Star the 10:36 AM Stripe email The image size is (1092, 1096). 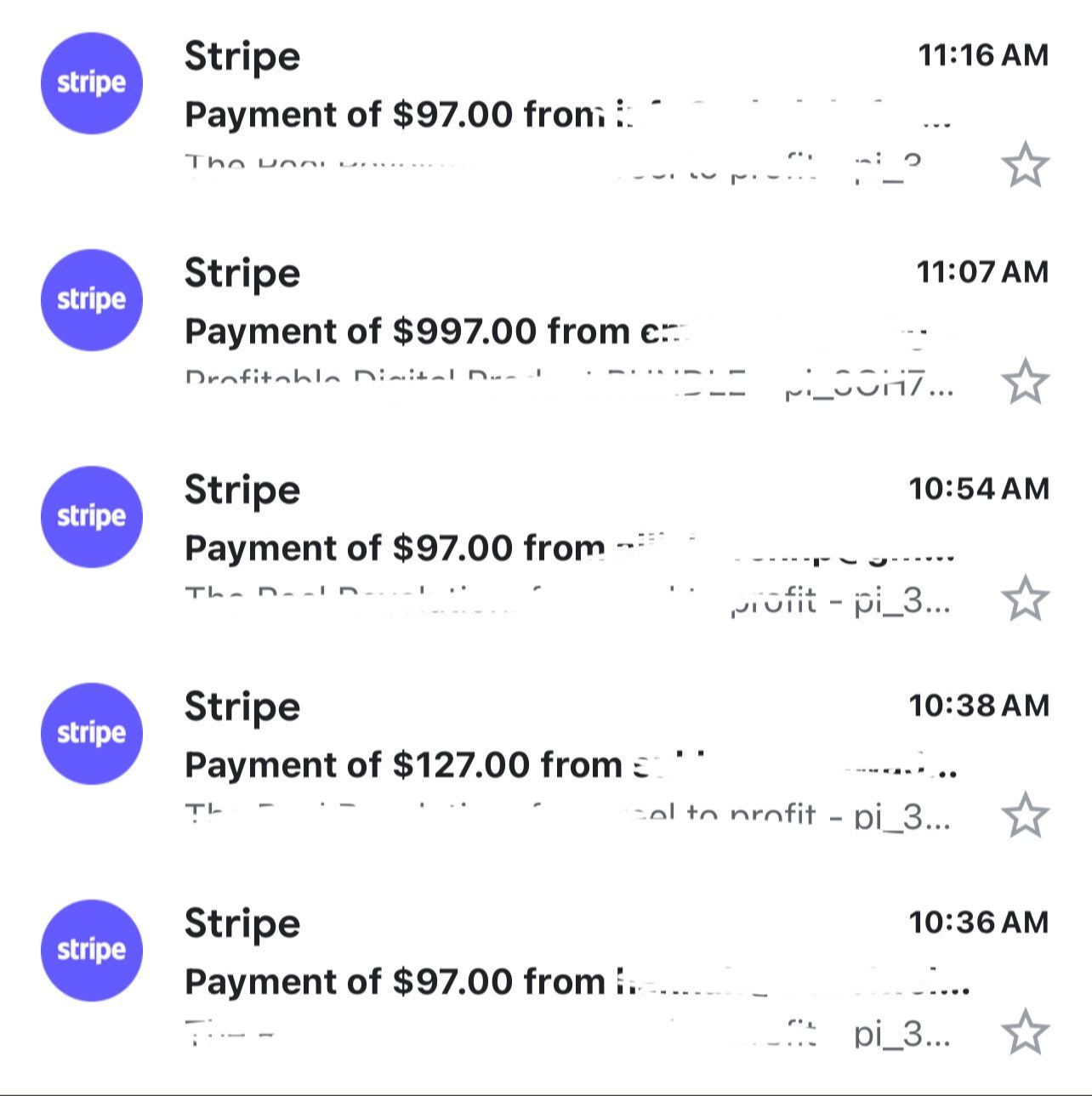[x=1025, y=1032]
